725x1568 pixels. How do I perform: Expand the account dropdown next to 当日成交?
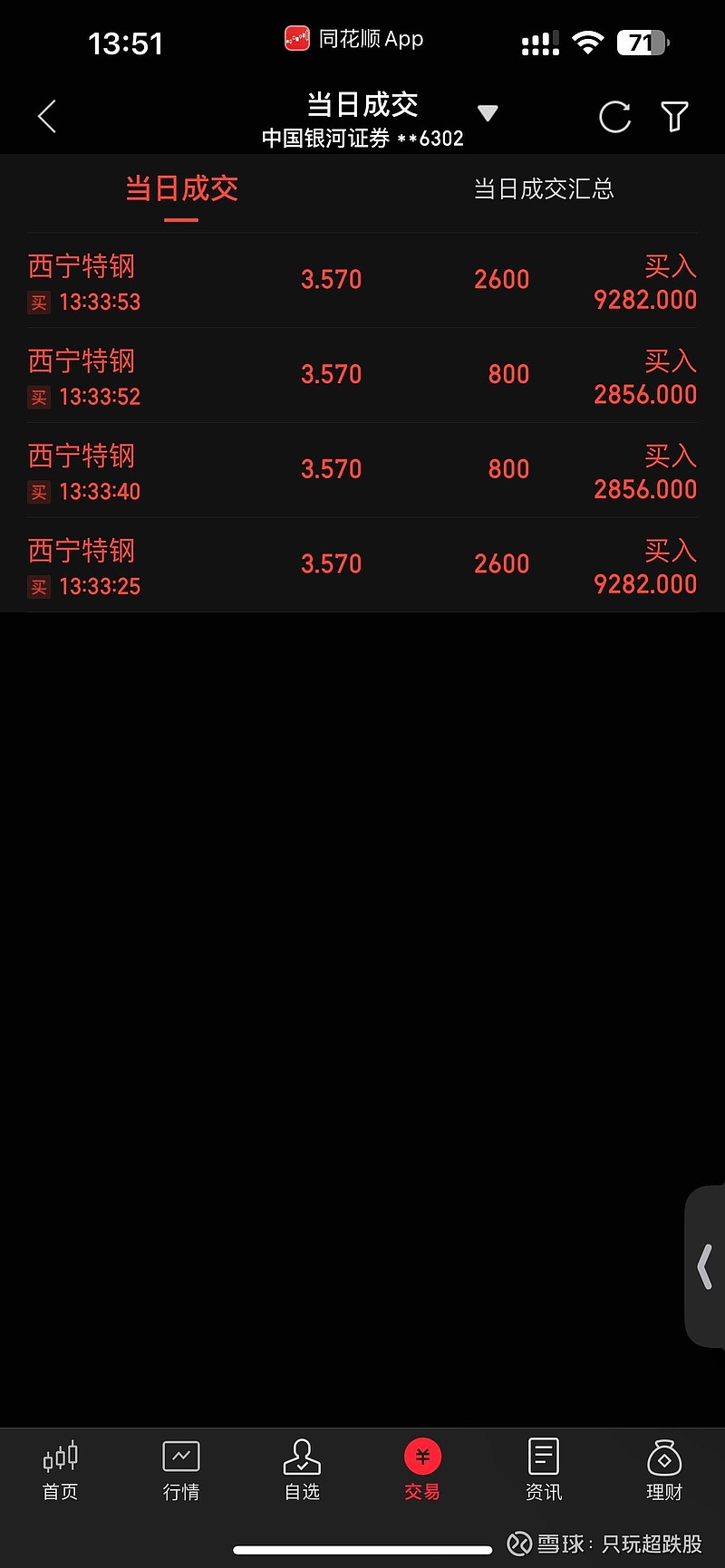[x=488, y=113]
